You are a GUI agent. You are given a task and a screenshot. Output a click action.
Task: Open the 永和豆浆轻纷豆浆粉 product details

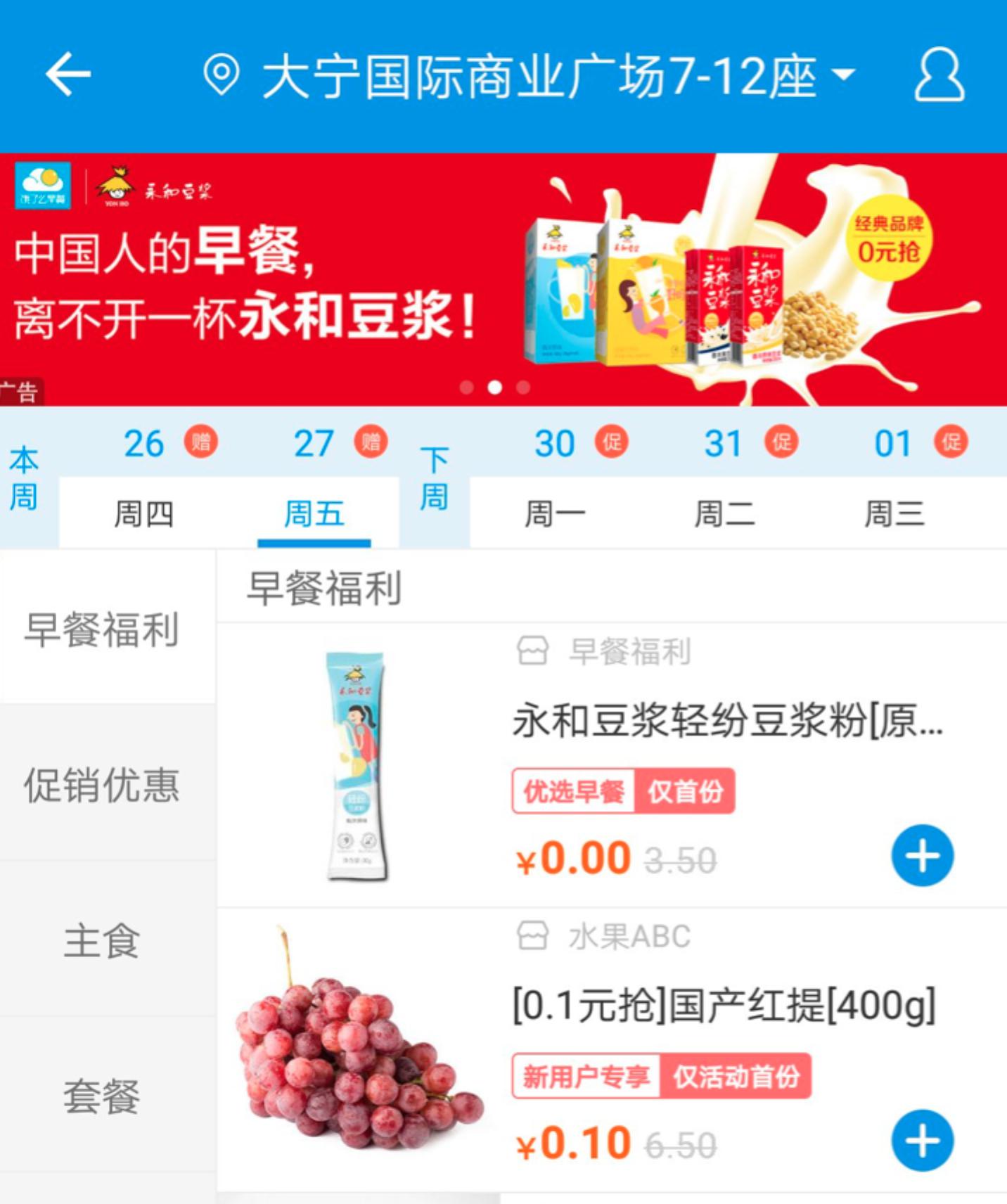(727, 722)
